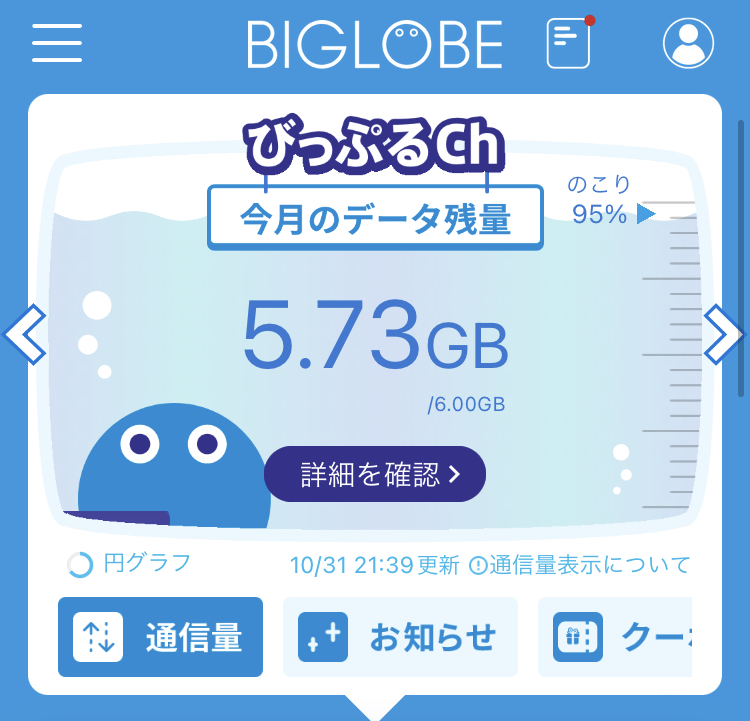
Task: Switch to the お知らせ tab
Action: point(400,637)
